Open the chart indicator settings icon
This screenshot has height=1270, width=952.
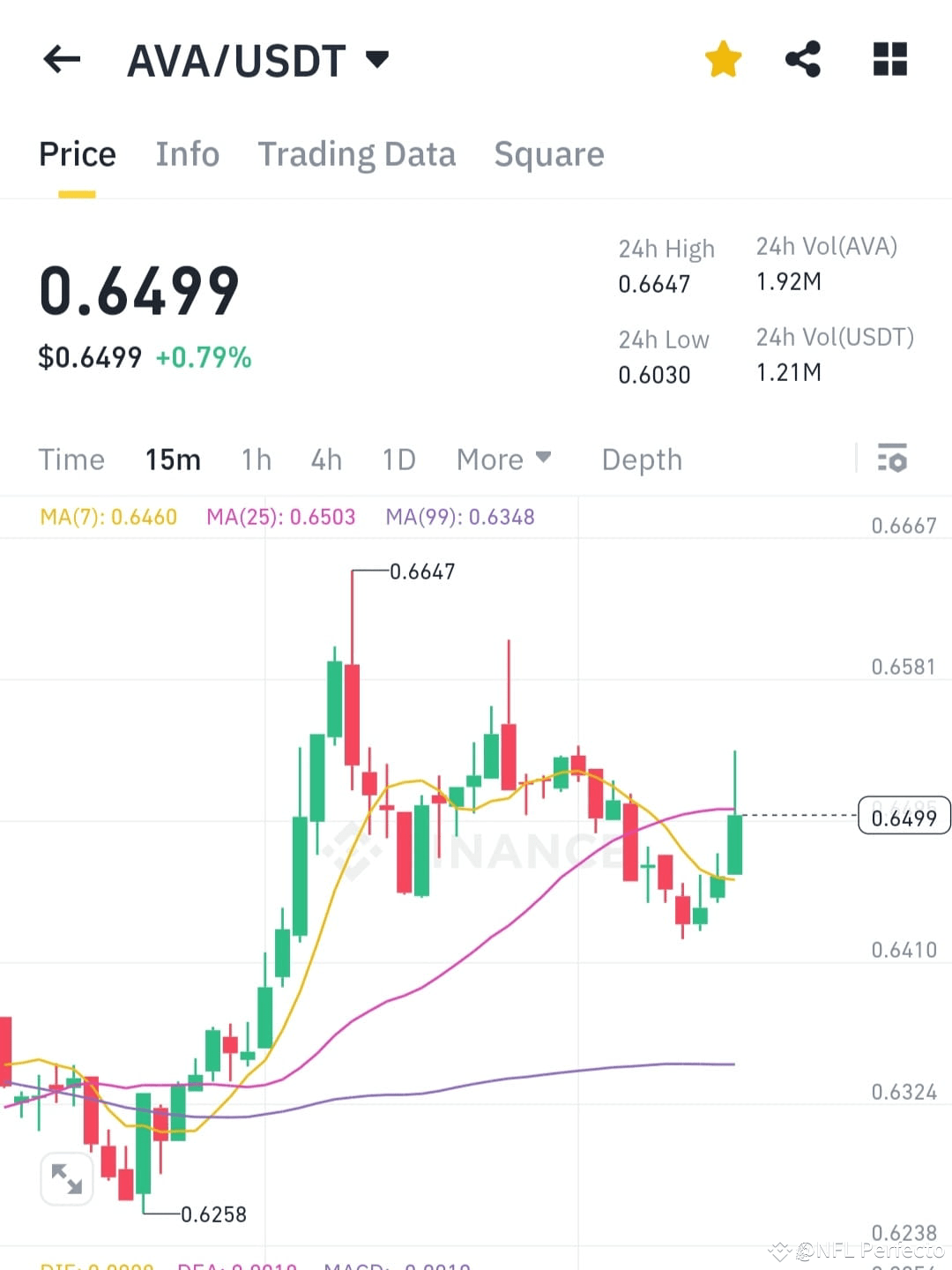pyautogui.click(x=893, y=459)
